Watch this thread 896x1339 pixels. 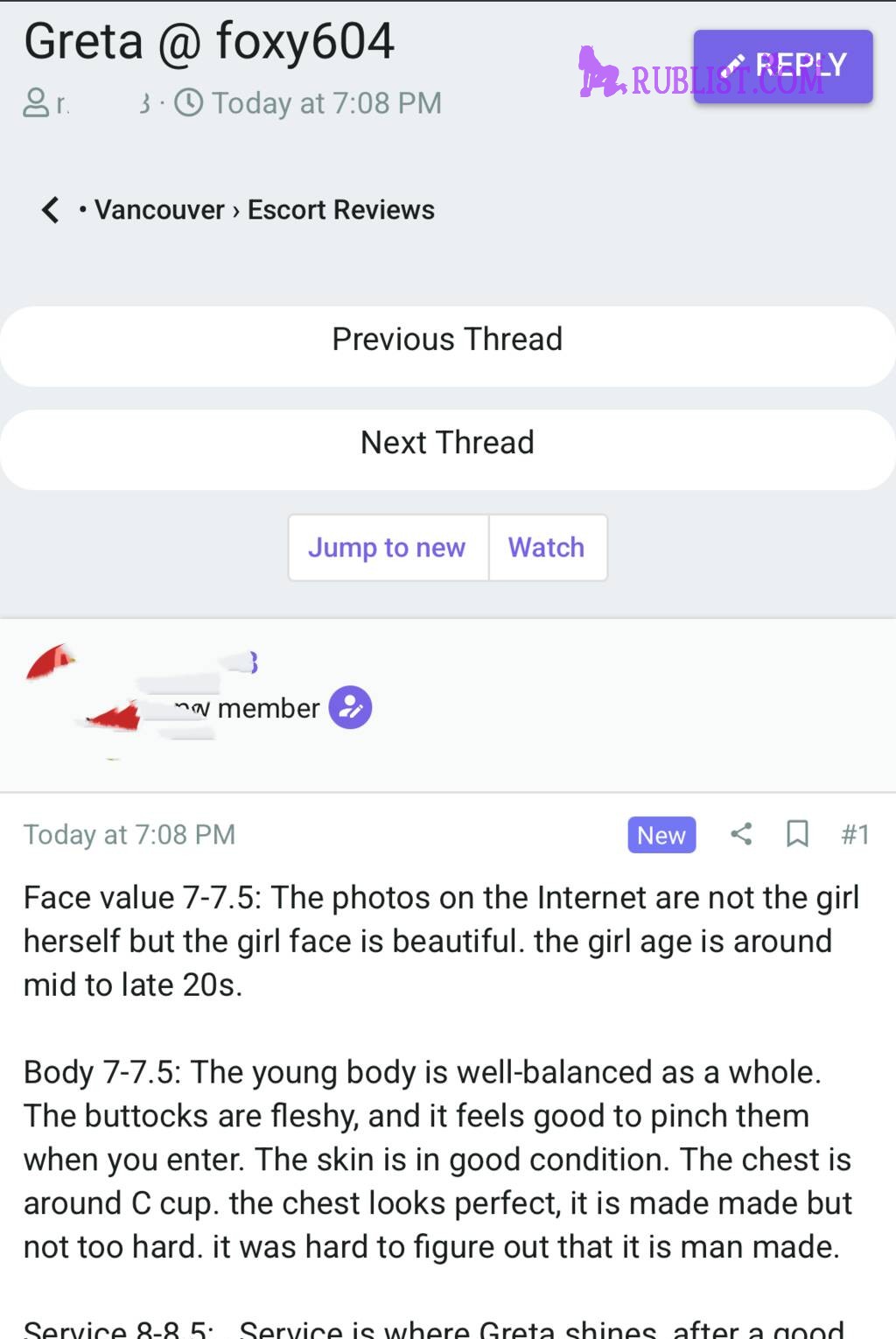point(546,548)
